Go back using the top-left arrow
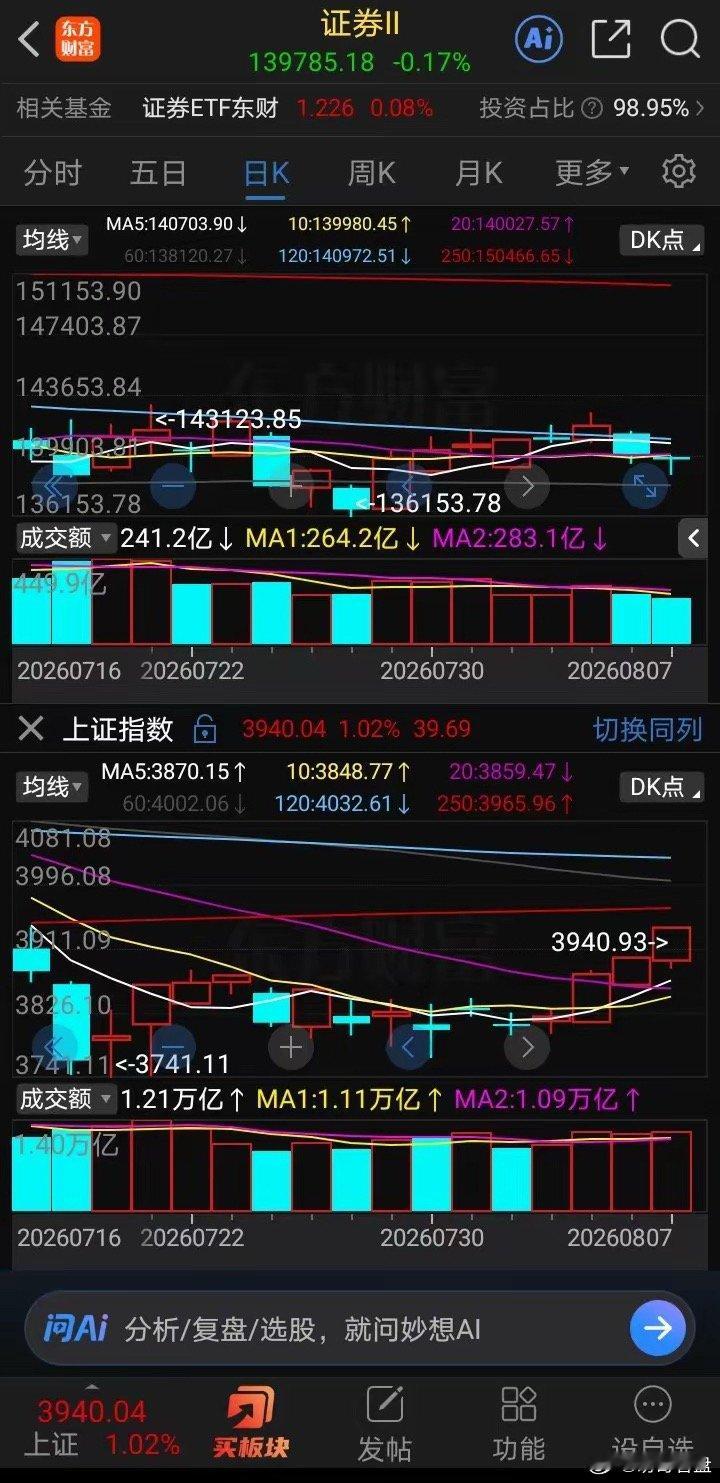Image resolution: width=720 pixels, height=1483 pixels. click(29, 40)
